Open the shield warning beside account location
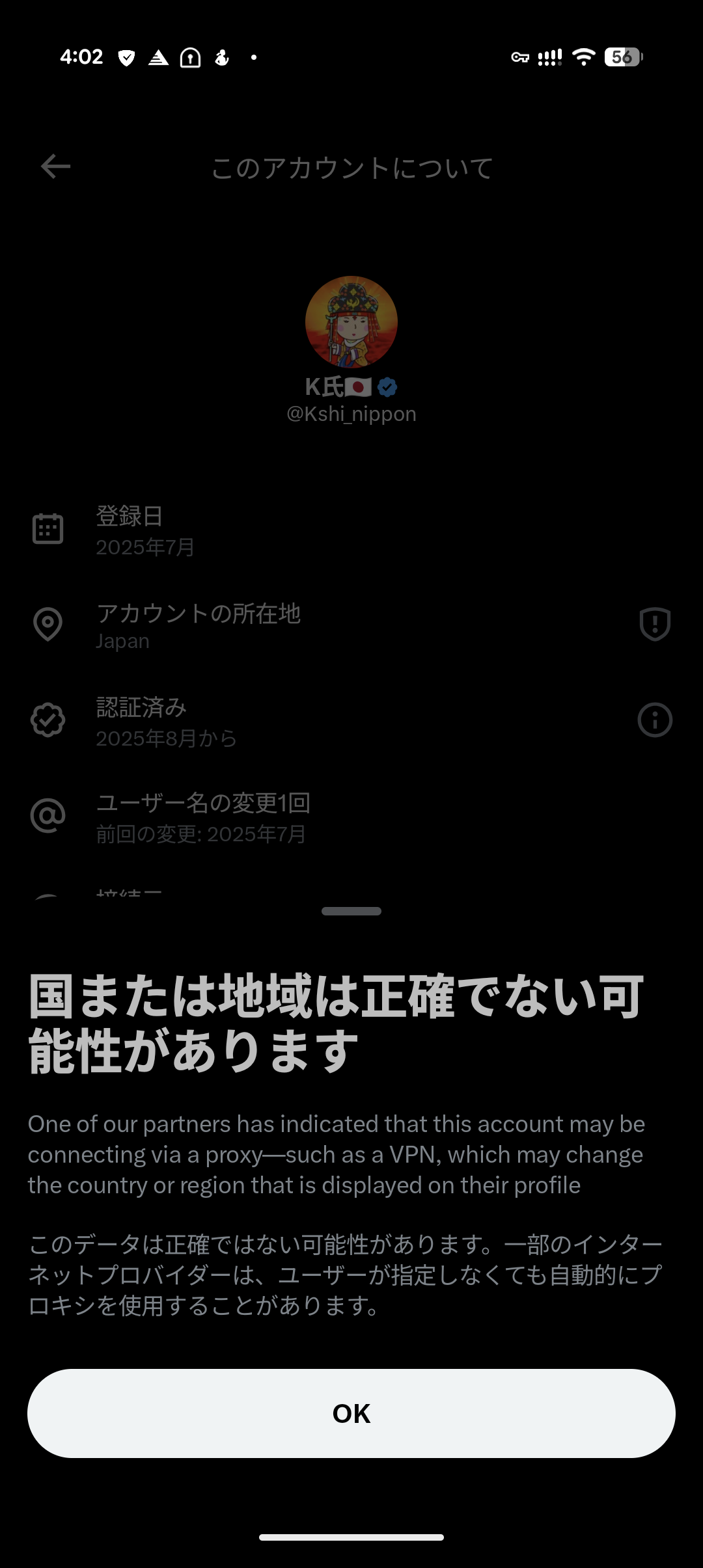The width and height of the screenshot is (703, 1568). pyautogui.click(x=654, y=625)
